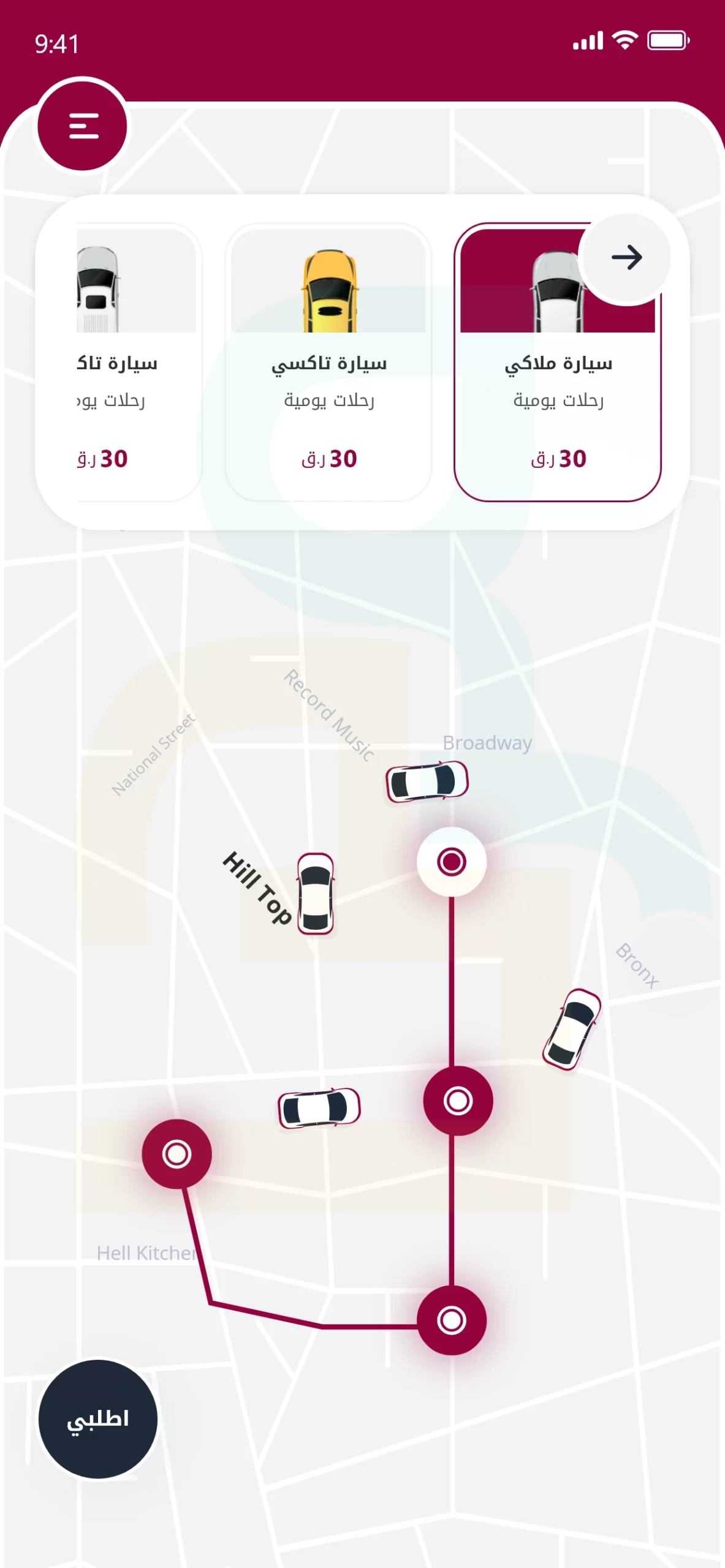Choose the سيارة تاكسي ride option
Image resolution: width=725 pixels, height=1568 pixels.
329,364
